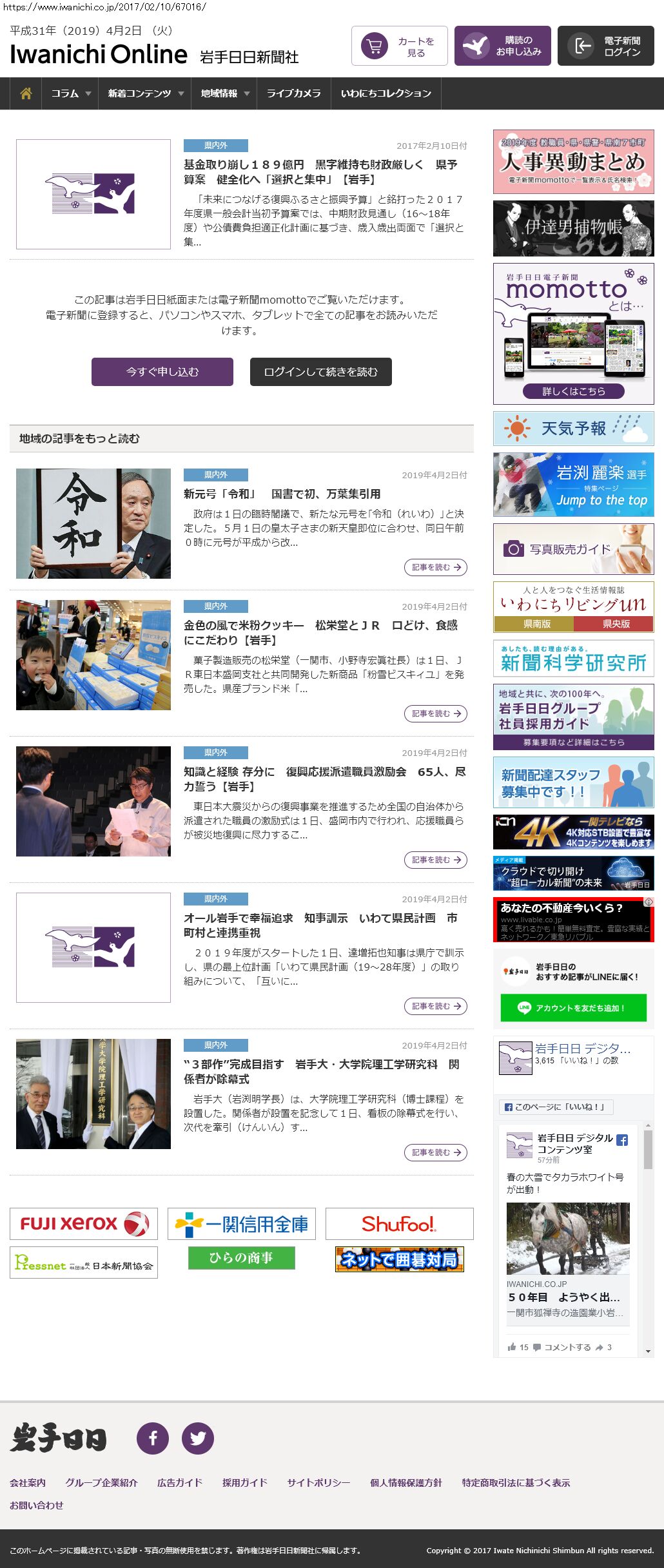The height and width of the screenshot is (1568, 664).
Task: Open the 天気予報 weather banner
Action: (573, 429)
